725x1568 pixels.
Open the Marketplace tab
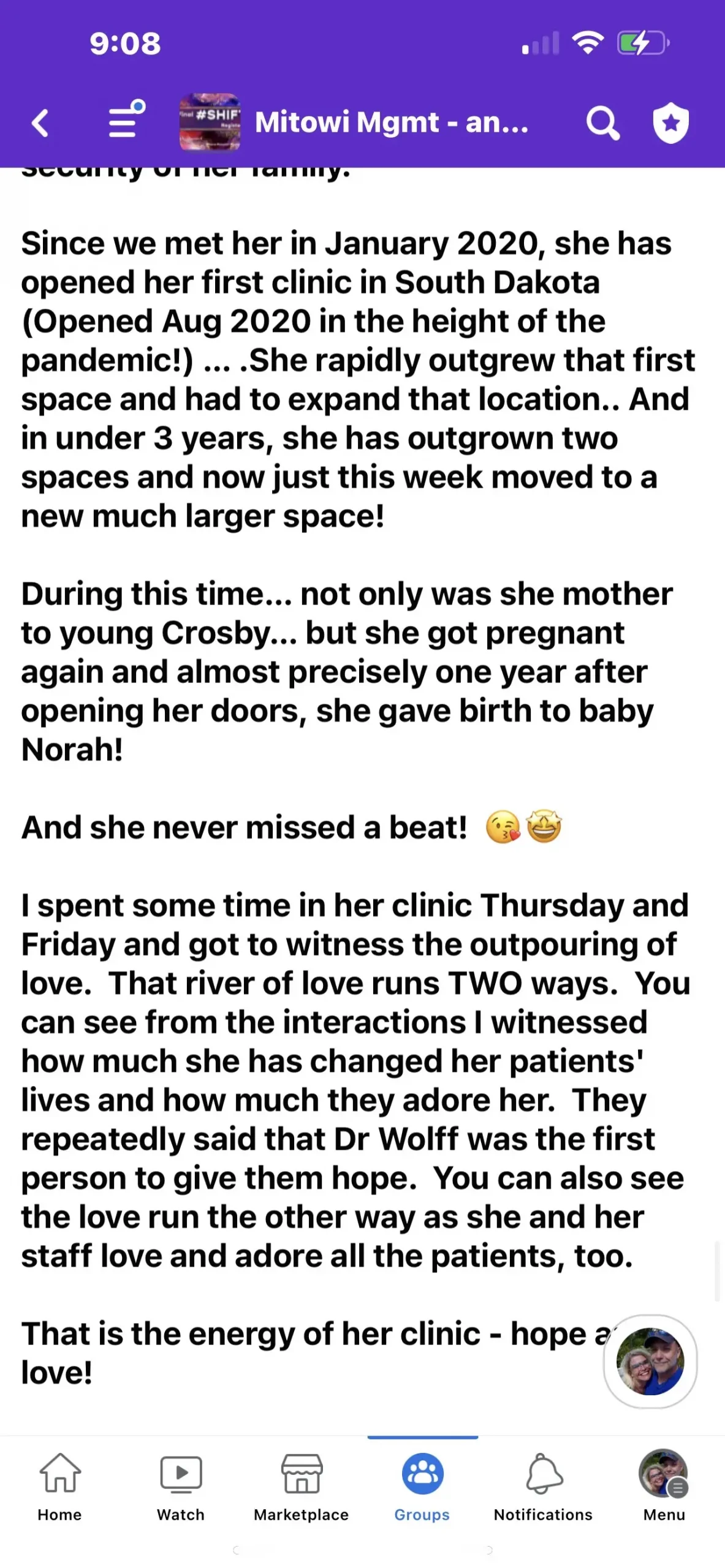point(301,1486)
